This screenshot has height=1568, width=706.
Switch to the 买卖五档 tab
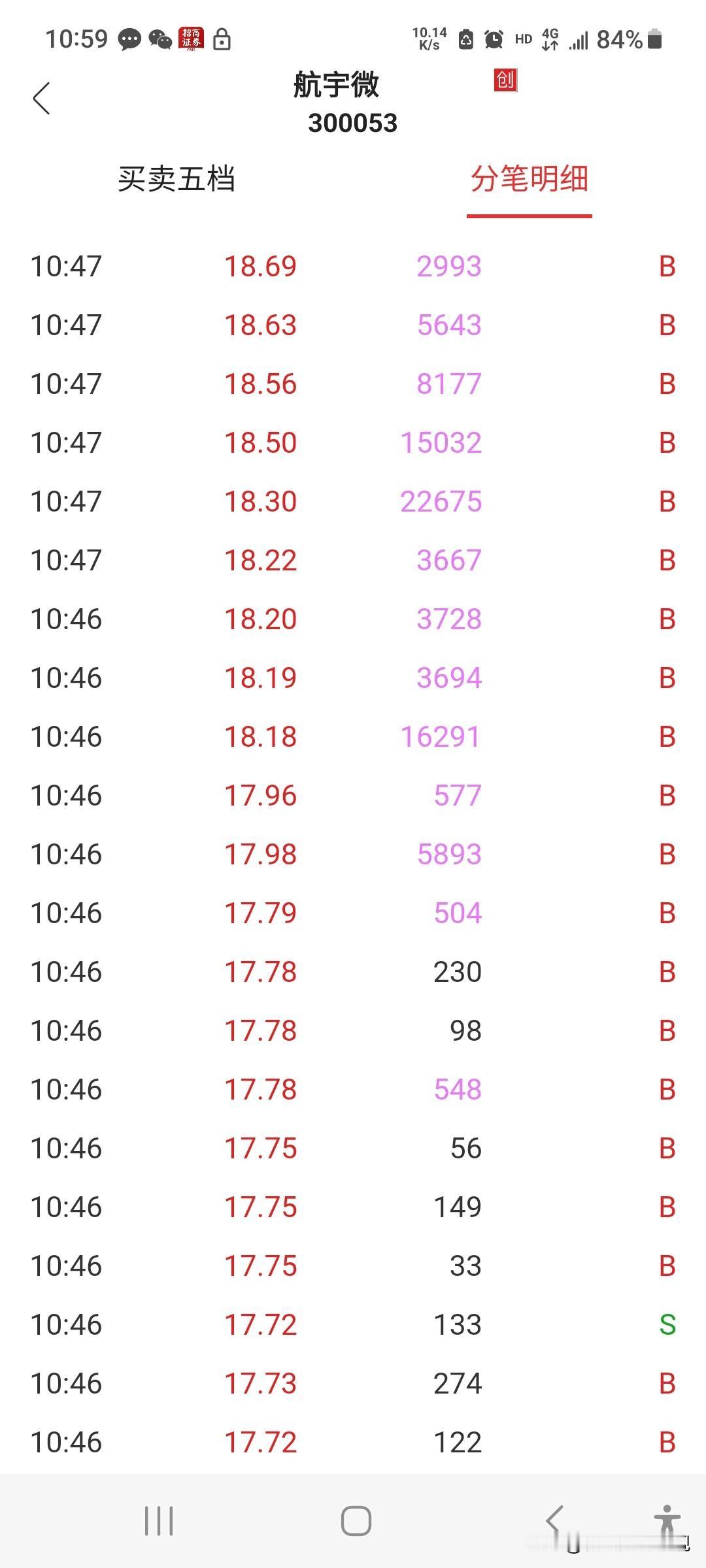[x=176, y=179]
